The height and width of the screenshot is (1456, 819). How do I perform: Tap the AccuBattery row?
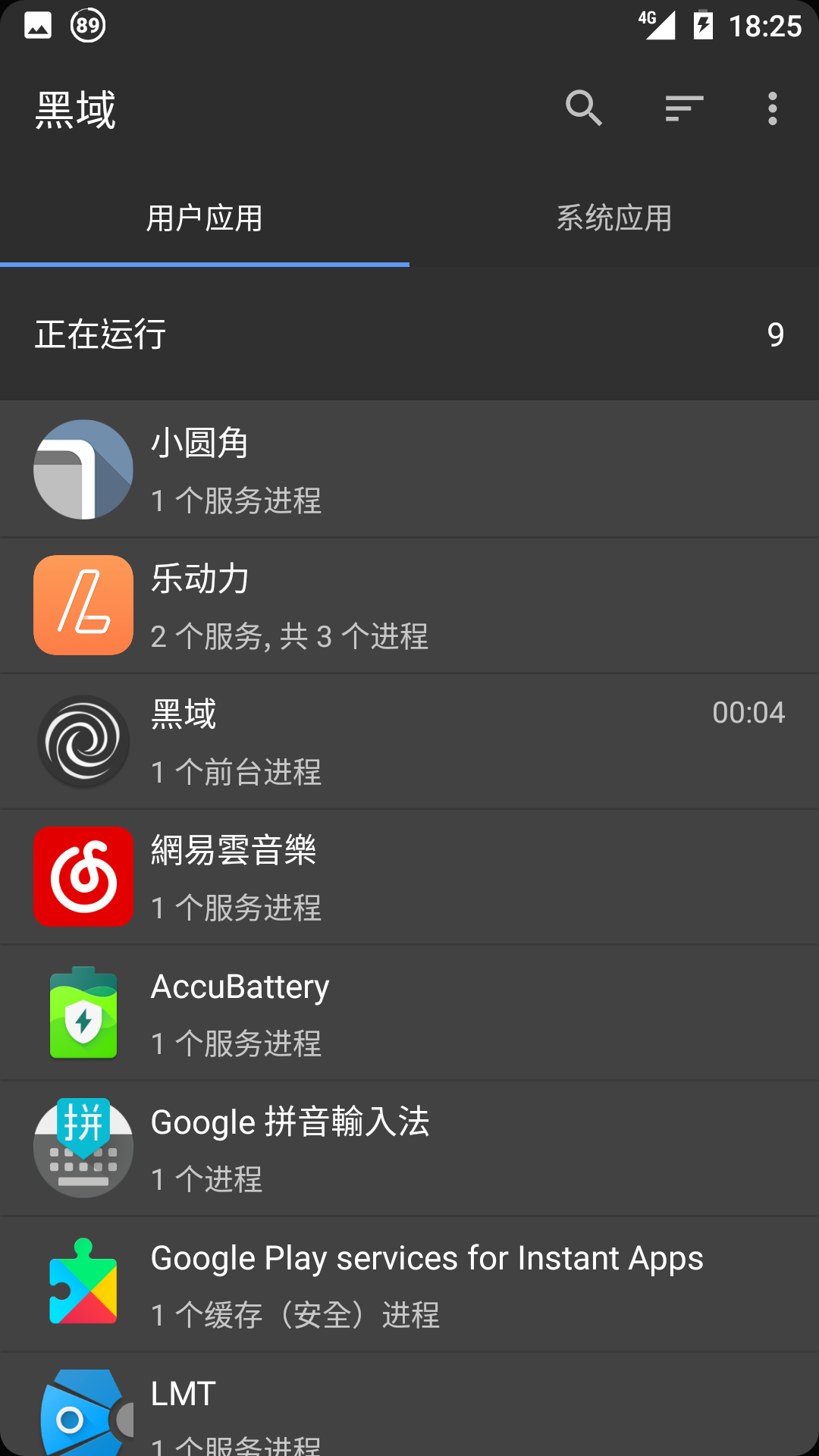[409, 1012]
